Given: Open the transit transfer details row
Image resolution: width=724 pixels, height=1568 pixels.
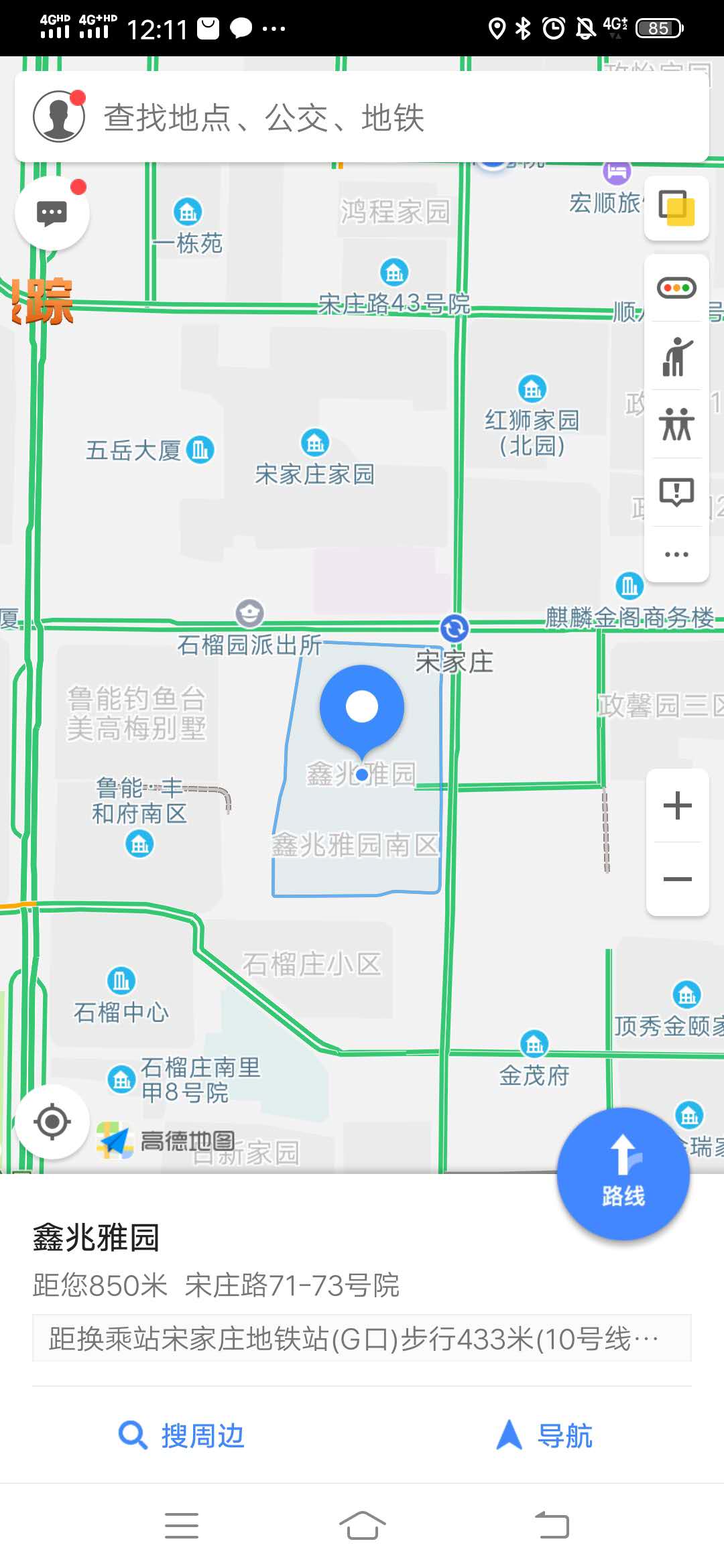Looking at the screenshot, I should point(361,1339).
